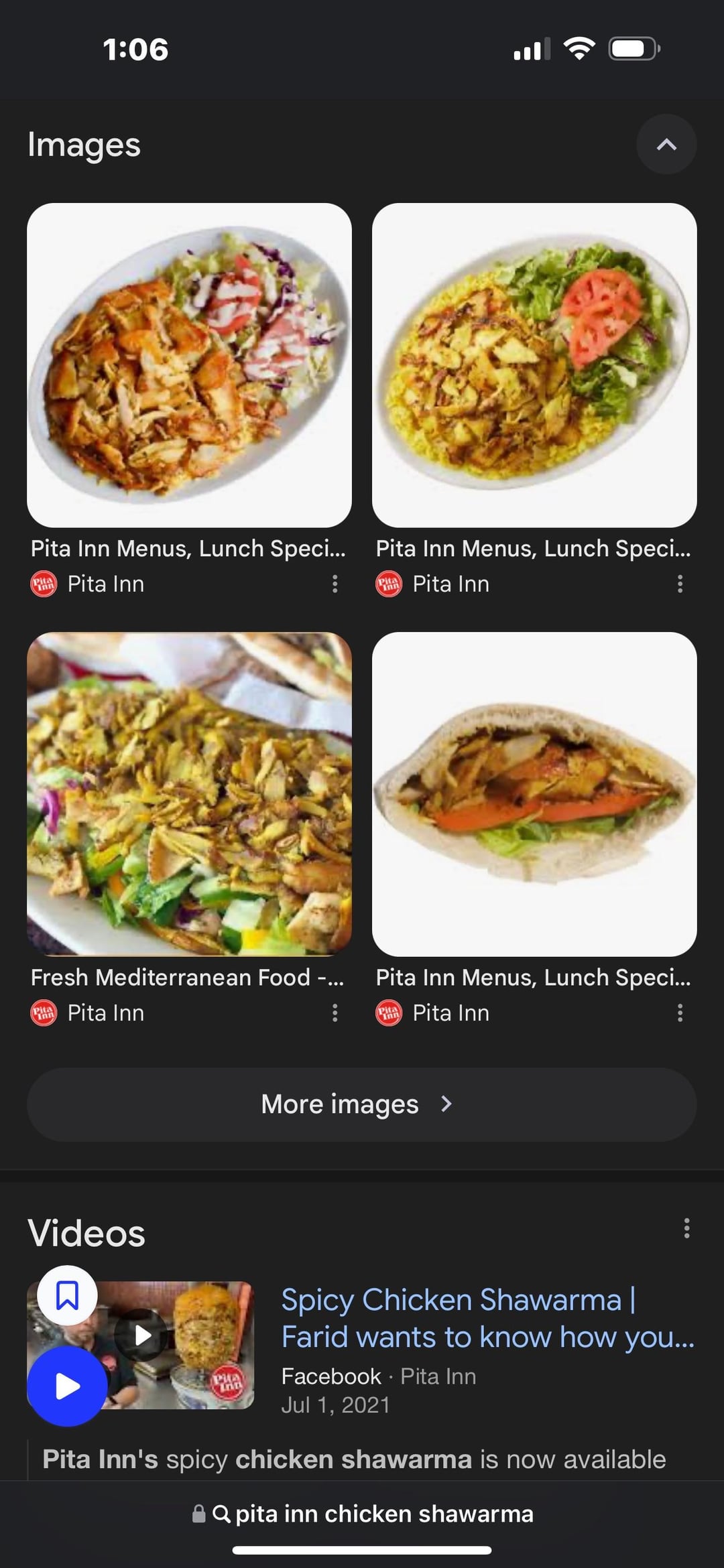Image resolution: width=724 pixels, height=1568 pixels.
Task: Open the shawarma over yellow rice image
Action: pos(534,365)
